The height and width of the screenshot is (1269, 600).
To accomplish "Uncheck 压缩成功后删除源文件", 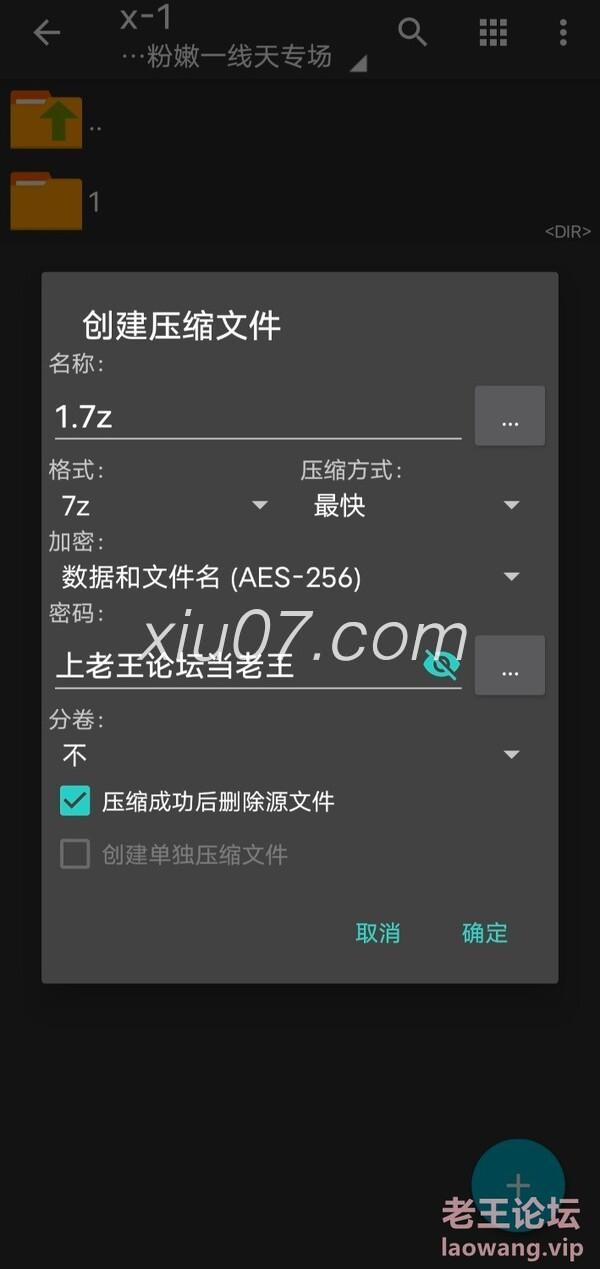I will pos(76,801).
